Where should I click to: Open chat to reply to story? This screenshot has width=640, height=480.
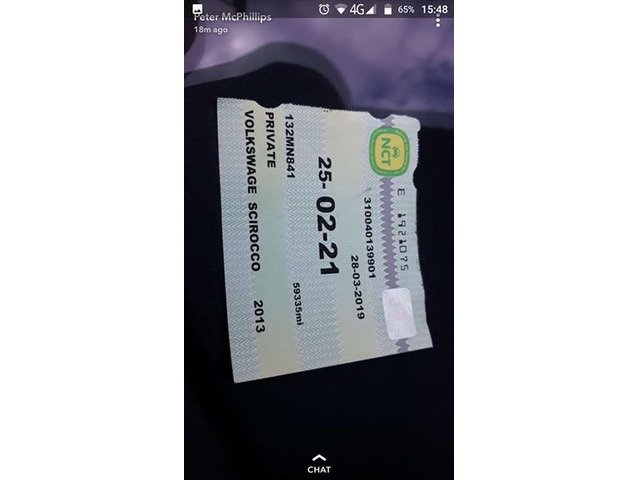pos(319,463)
